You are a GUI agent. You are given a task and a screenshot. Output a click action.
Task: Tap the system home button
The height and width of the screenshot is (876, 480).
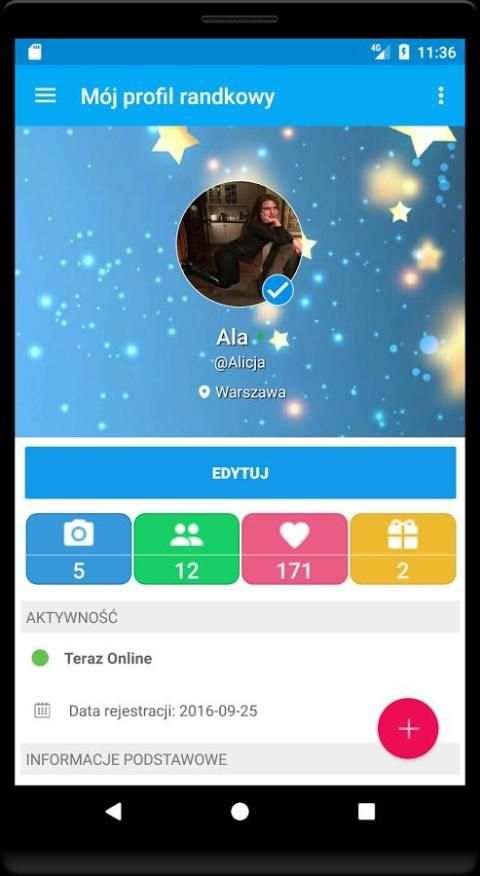point(240,811)
